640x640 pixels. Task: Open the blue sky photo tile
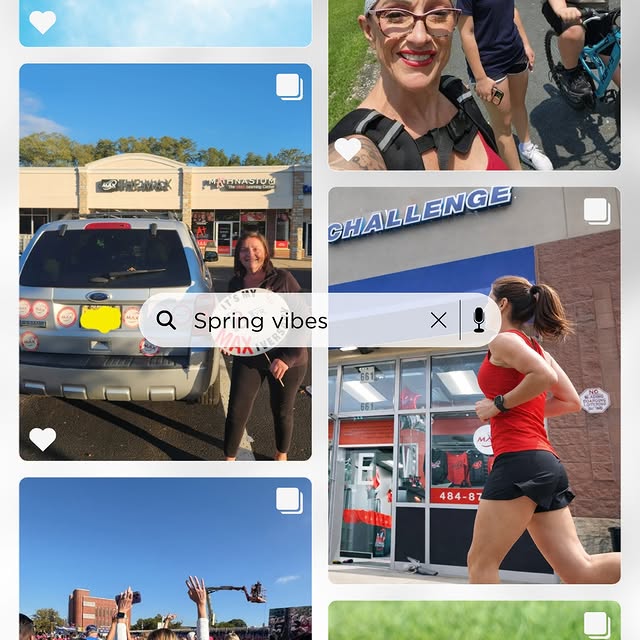165,23
